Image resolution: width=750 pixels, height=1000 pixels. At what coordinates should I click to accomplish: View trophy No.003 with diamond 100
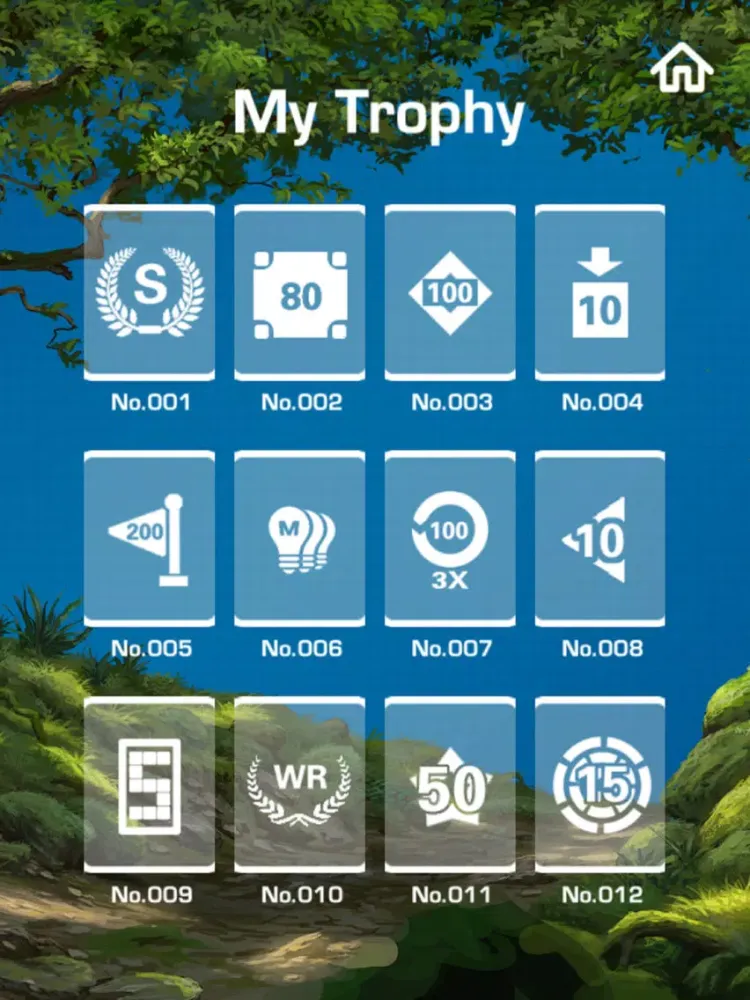450,293
